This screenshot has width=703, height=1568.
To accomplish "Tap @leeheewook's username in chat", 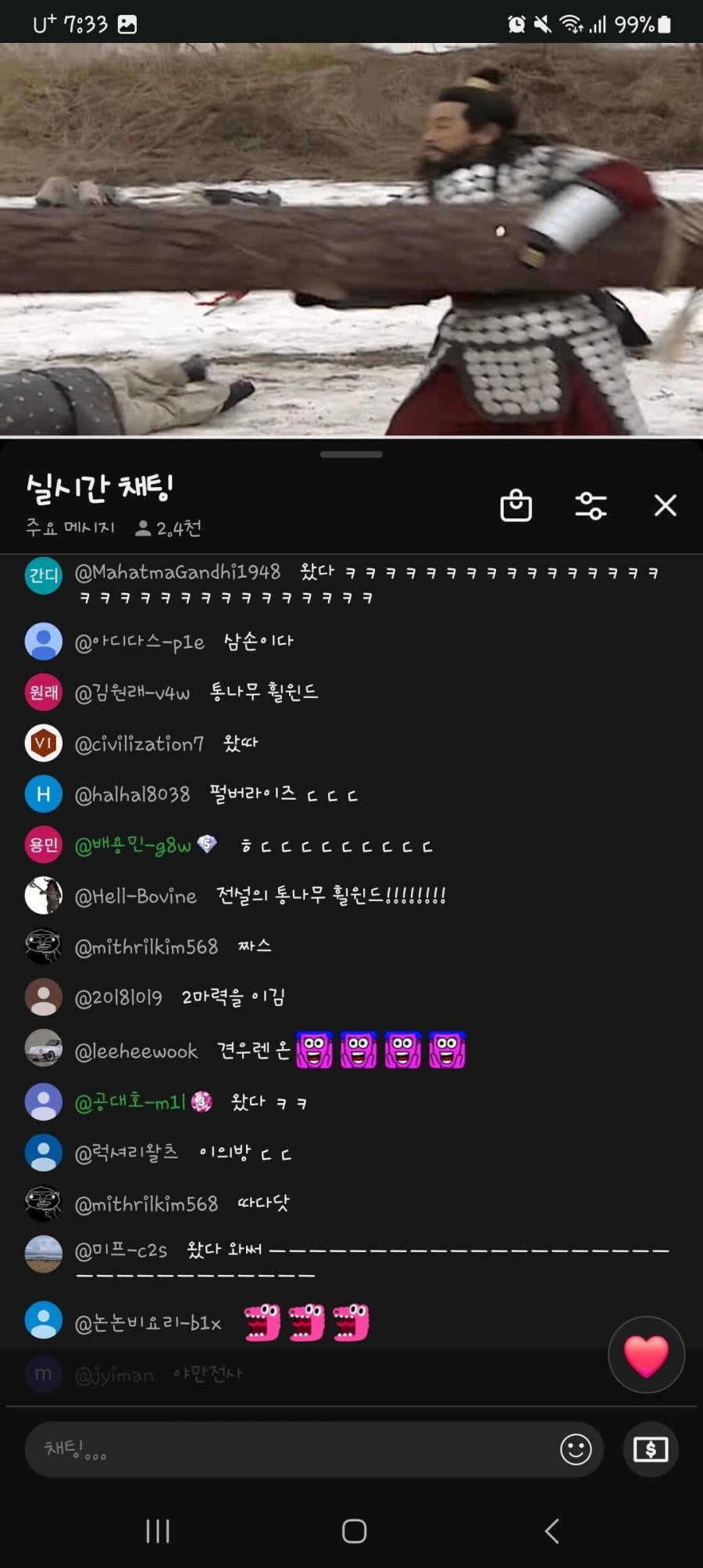I will click(134, 1051).
